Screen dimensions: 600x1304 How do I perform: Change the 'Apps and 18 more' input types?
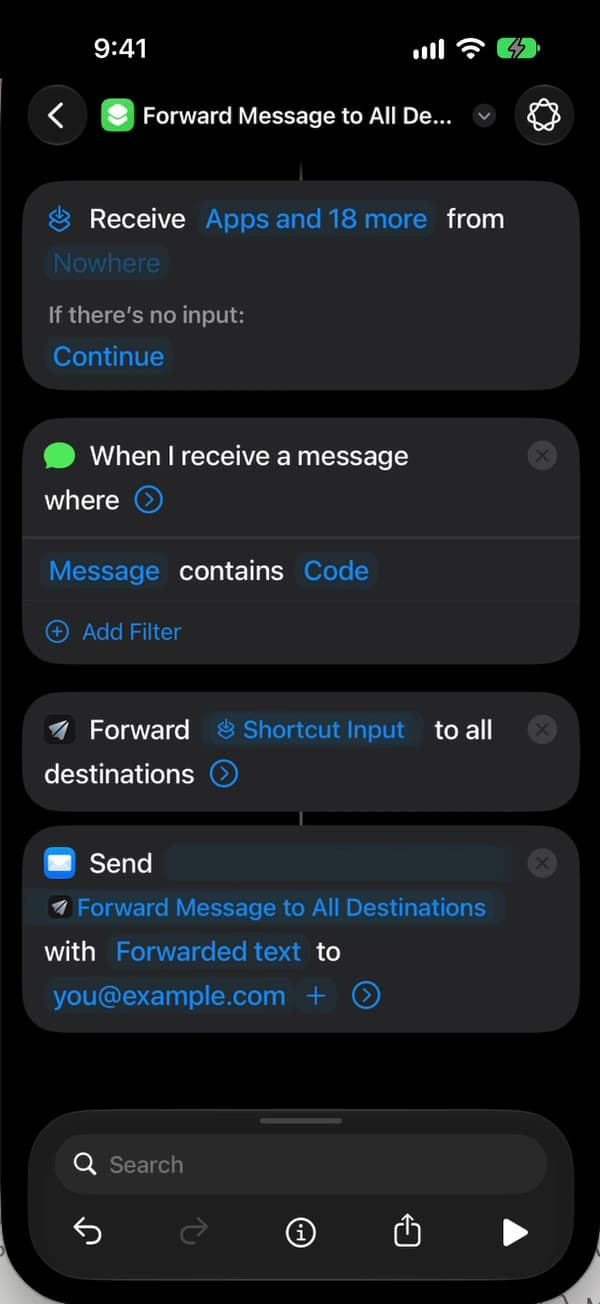[316, 219]
